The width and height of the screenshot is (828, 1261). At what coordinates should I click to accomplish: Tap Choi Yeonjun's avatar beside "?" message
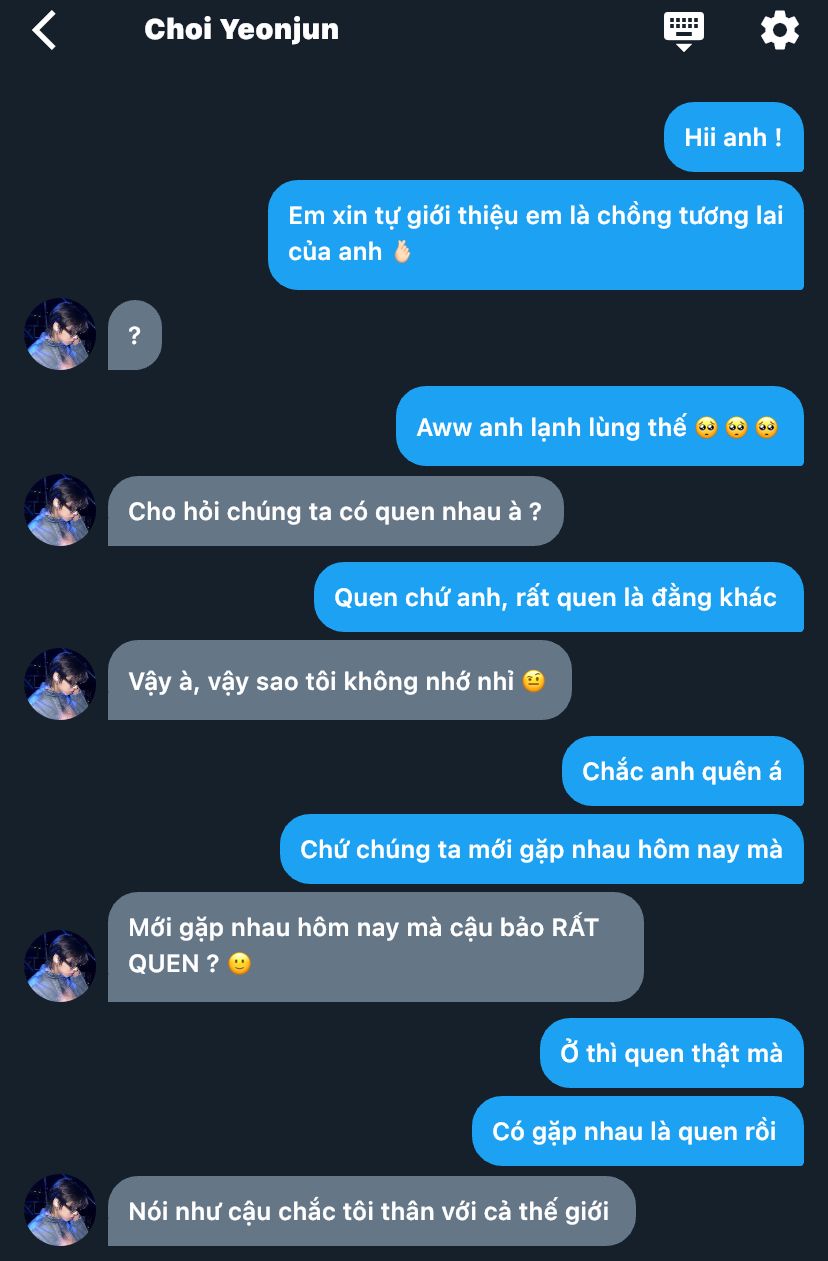pos(60,335)
